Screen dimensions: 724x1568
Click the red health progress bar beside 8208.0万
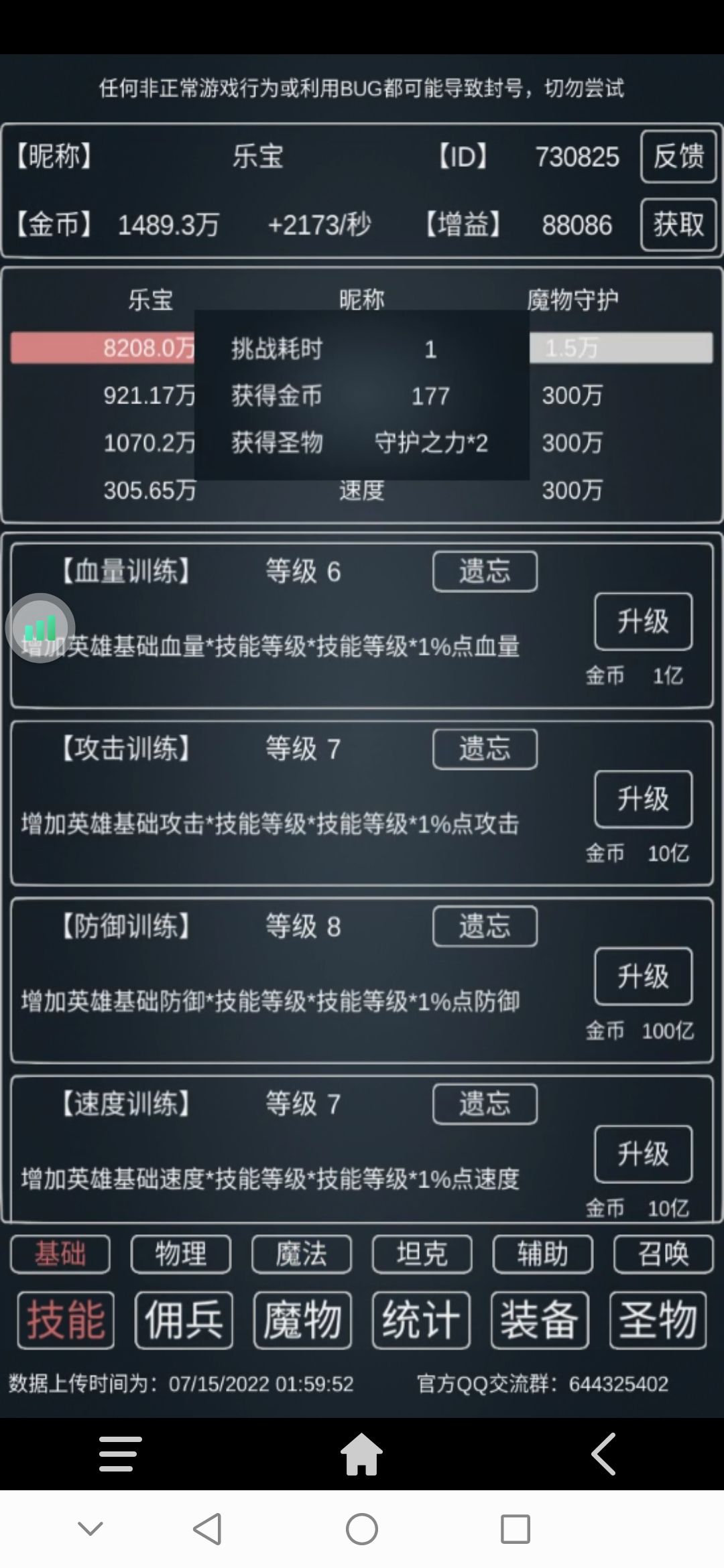click(101, 347)
